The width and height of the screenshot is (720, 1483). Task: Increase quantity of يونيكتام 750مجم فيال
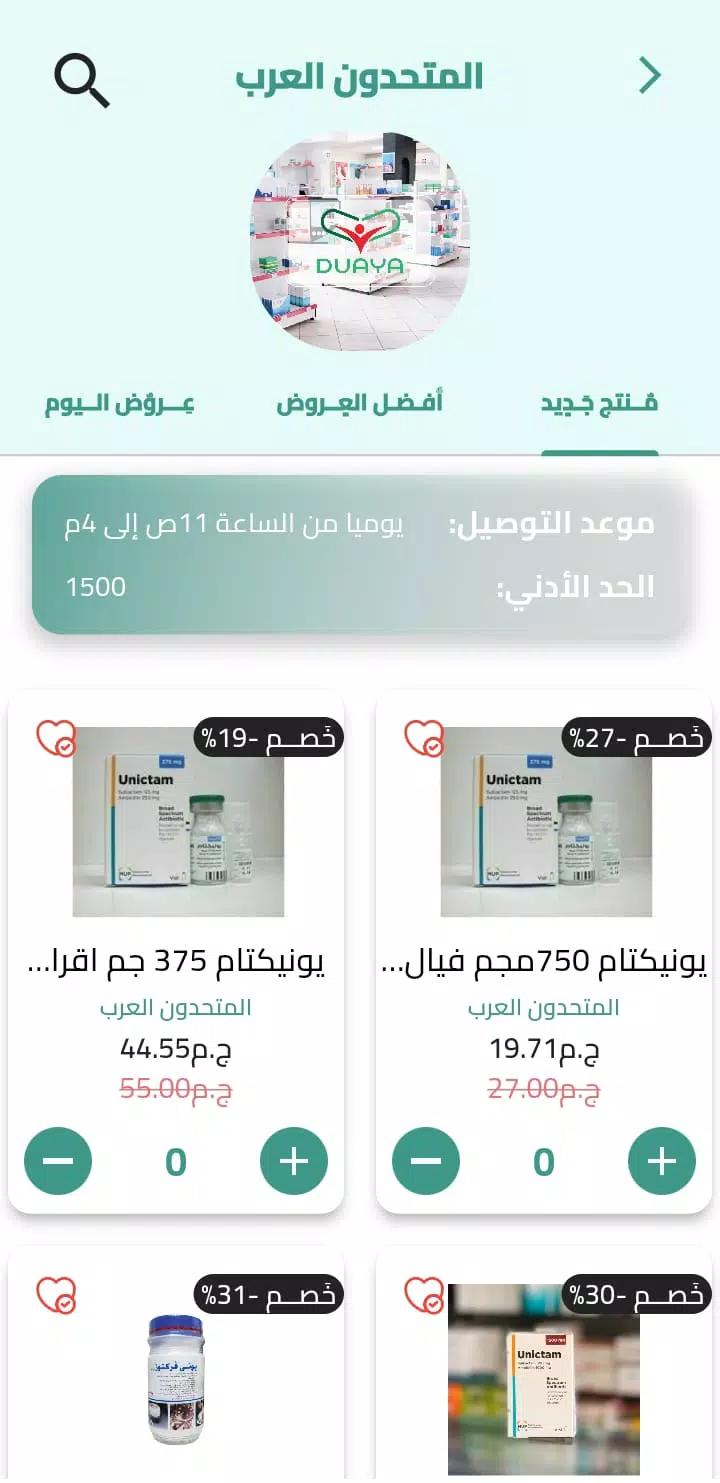tap(661, 1161)
